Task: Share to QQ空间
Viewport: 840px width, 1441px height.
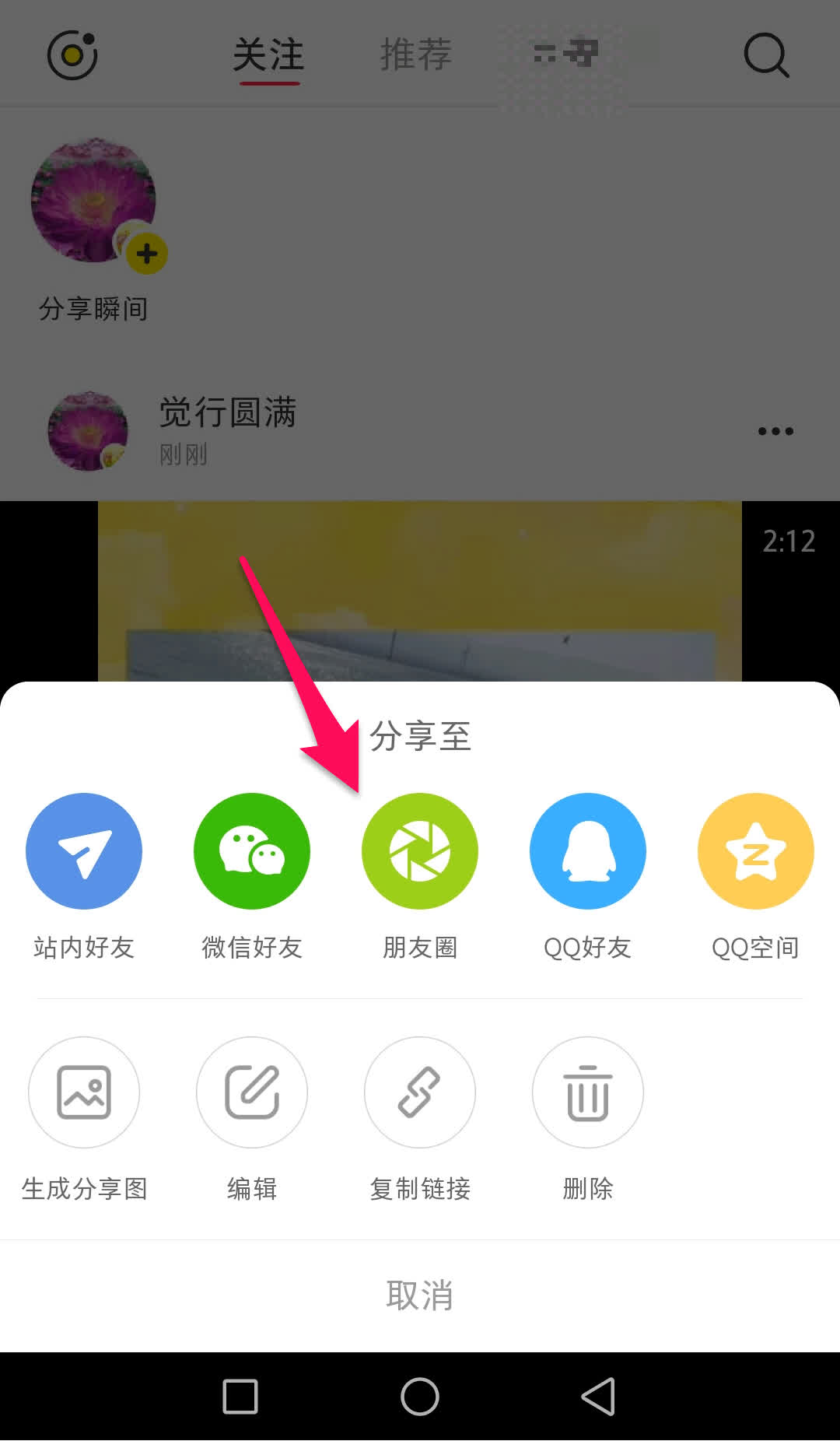Action: (755, 851)
